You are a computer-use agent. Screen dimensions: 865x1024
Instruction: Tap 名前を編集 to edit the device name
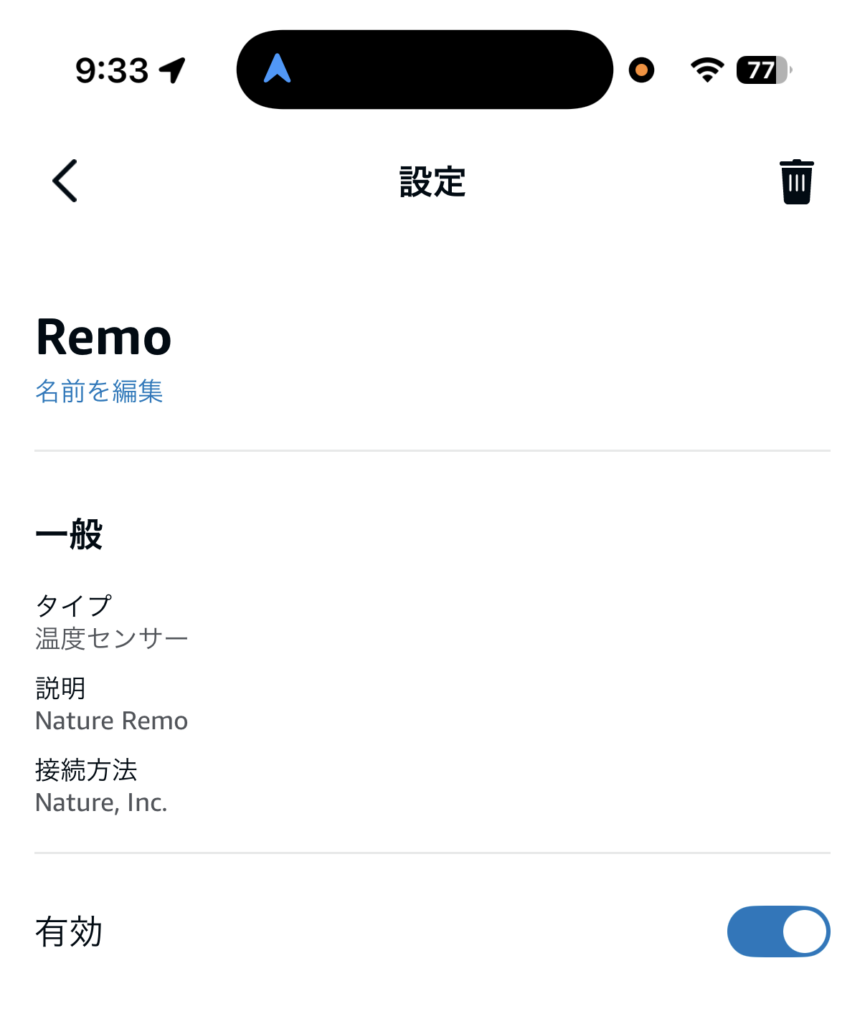pyautogui.click(x=100, y=392)
